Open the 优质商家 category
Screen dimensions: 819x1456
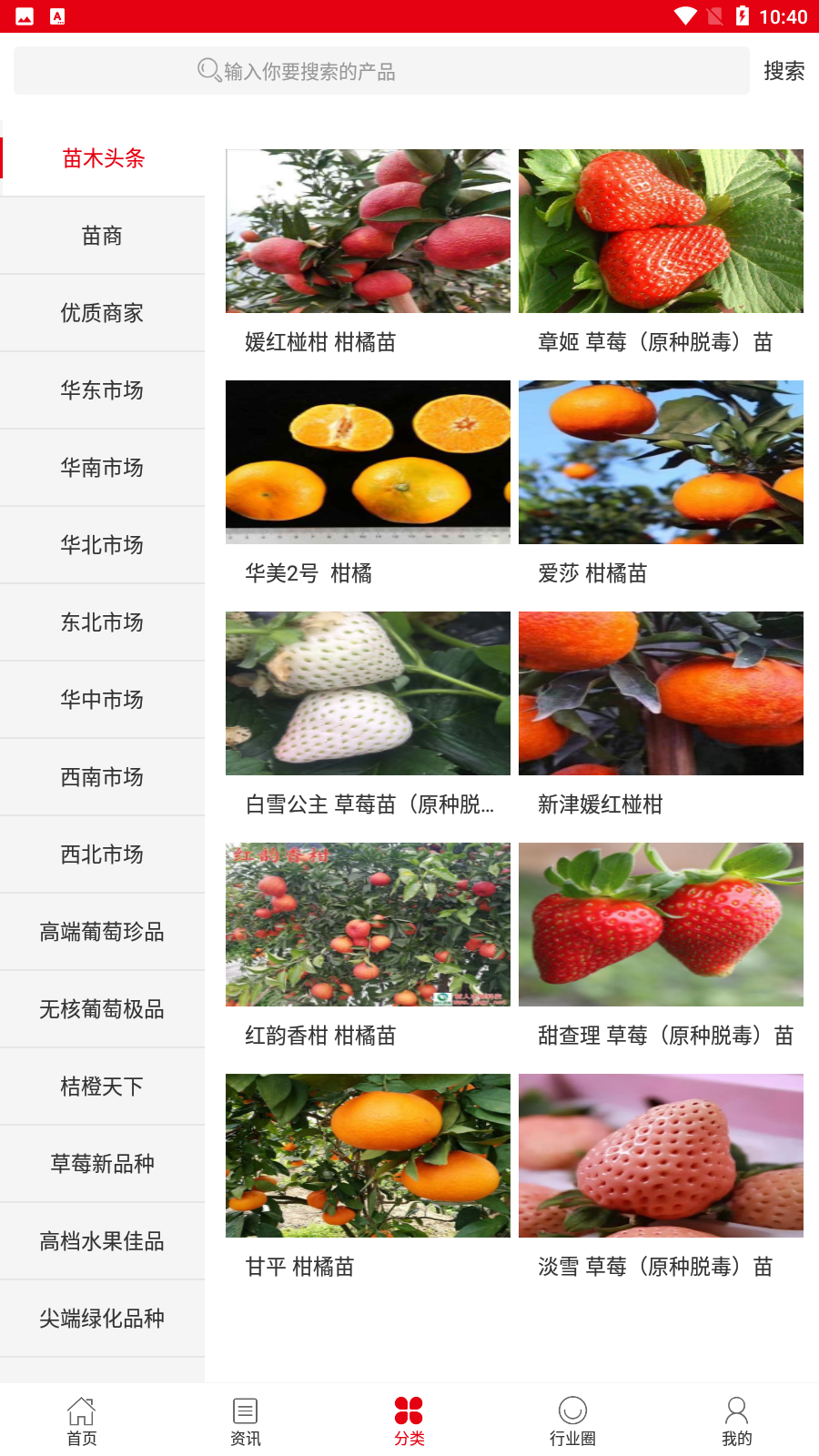(102, 313)
